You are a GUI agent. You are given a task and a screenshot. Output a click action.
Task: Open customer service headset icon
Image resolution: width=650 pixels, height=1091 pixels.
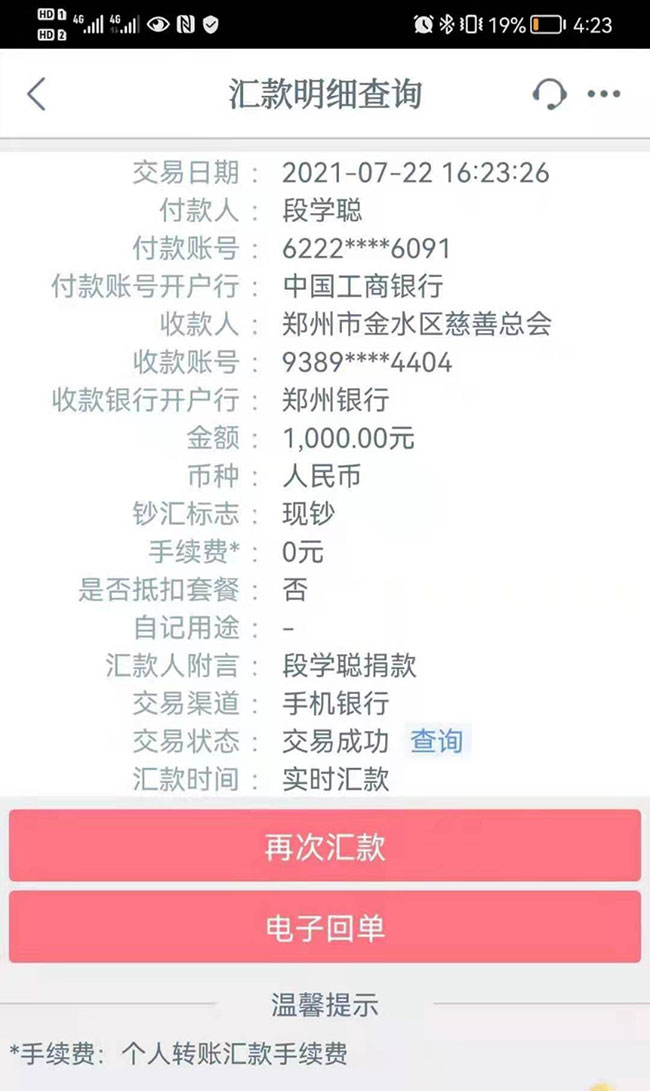[x=549, y=95]
